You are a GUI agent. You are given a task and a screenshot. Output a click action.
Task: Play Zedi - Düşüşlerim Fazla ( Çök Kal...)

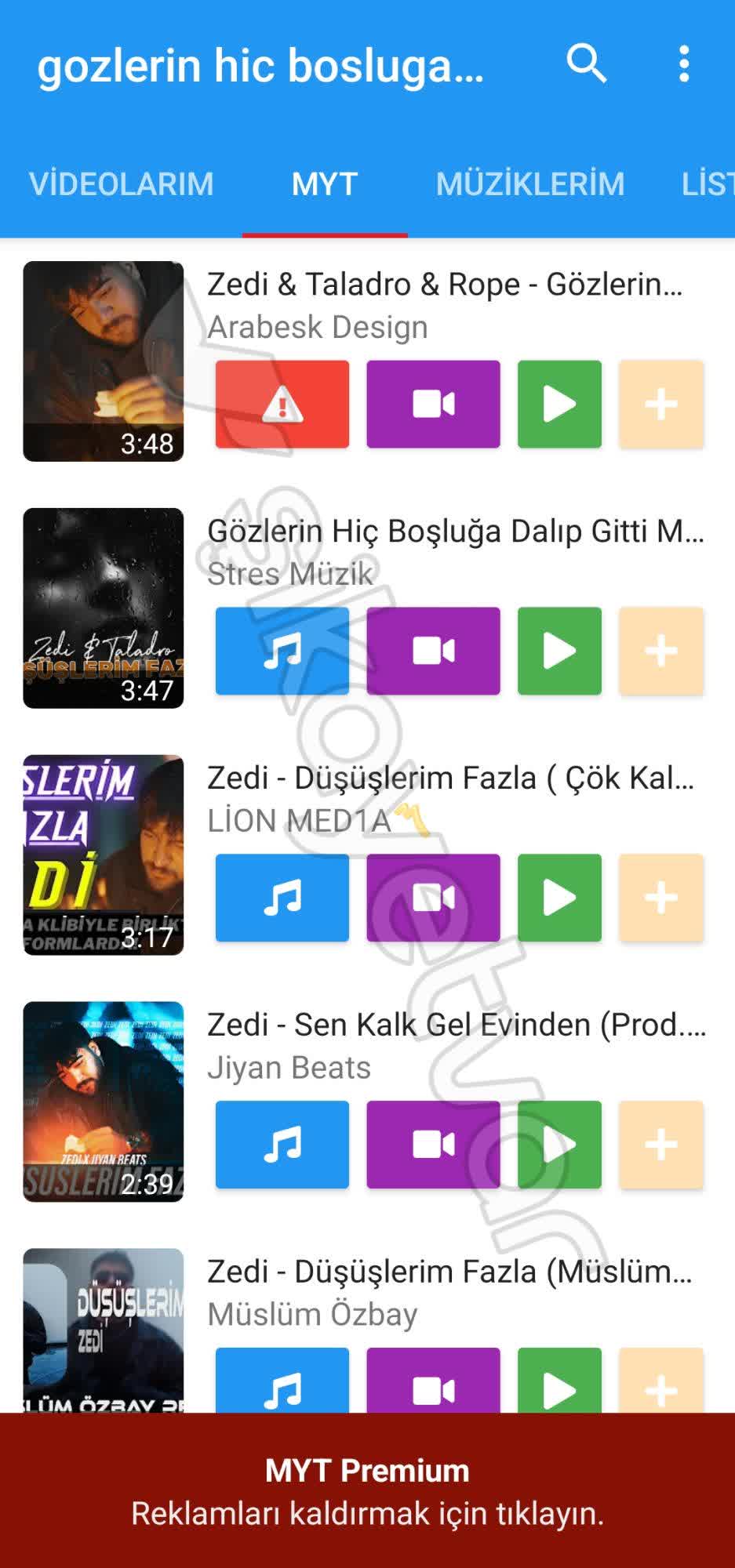[559, 898]
